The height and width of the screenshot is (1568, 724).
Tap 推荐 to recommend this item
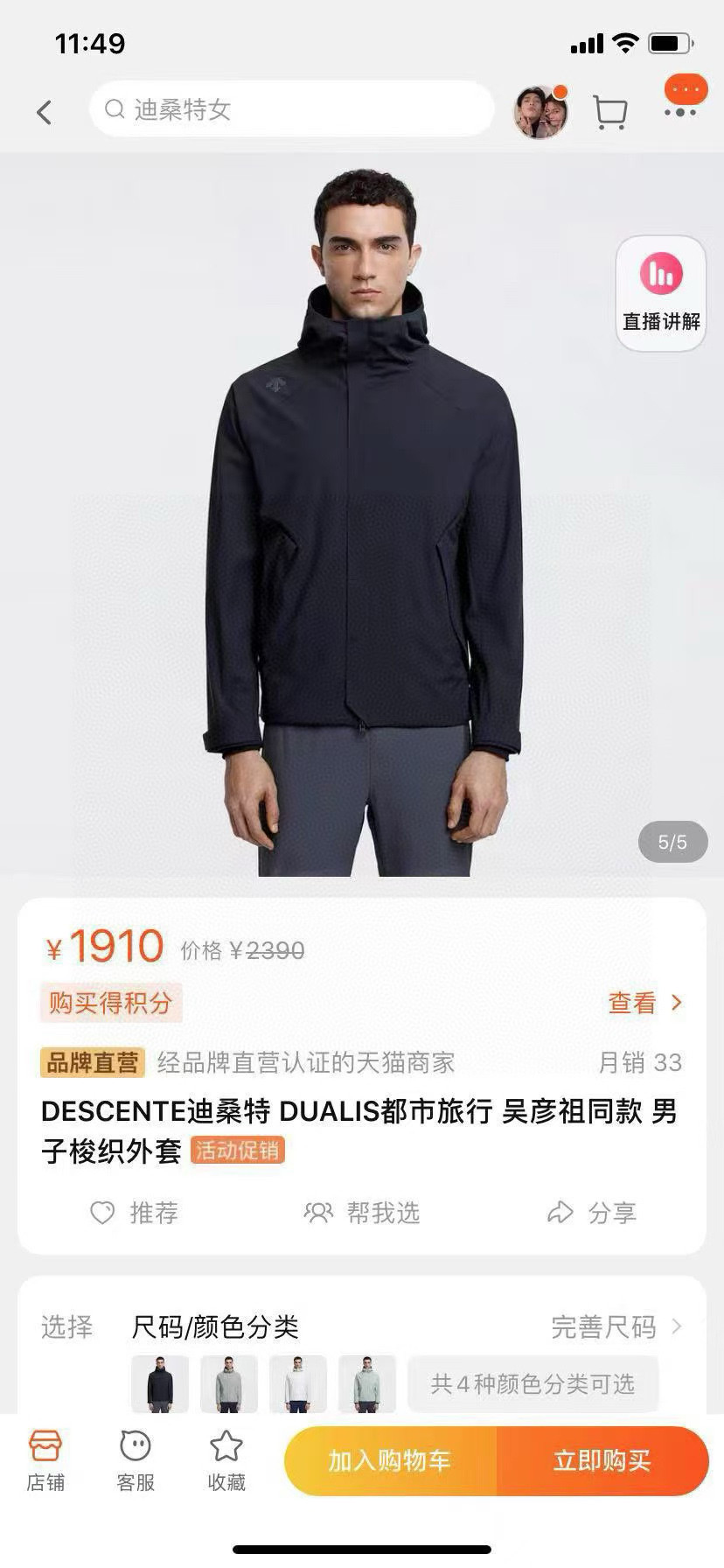pyautogui.click(x=135, y=1213)
